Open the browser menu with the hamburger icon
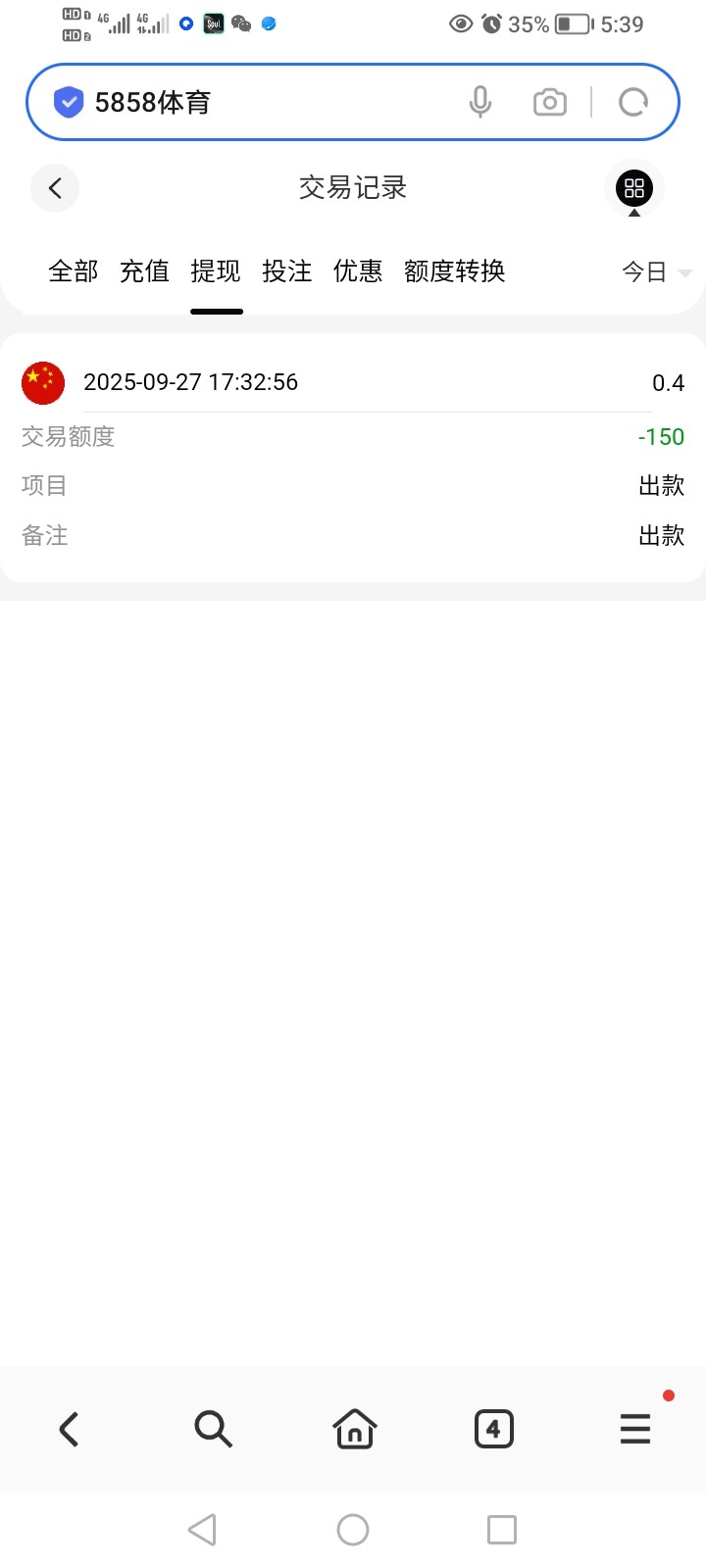 coord(634,1429)
